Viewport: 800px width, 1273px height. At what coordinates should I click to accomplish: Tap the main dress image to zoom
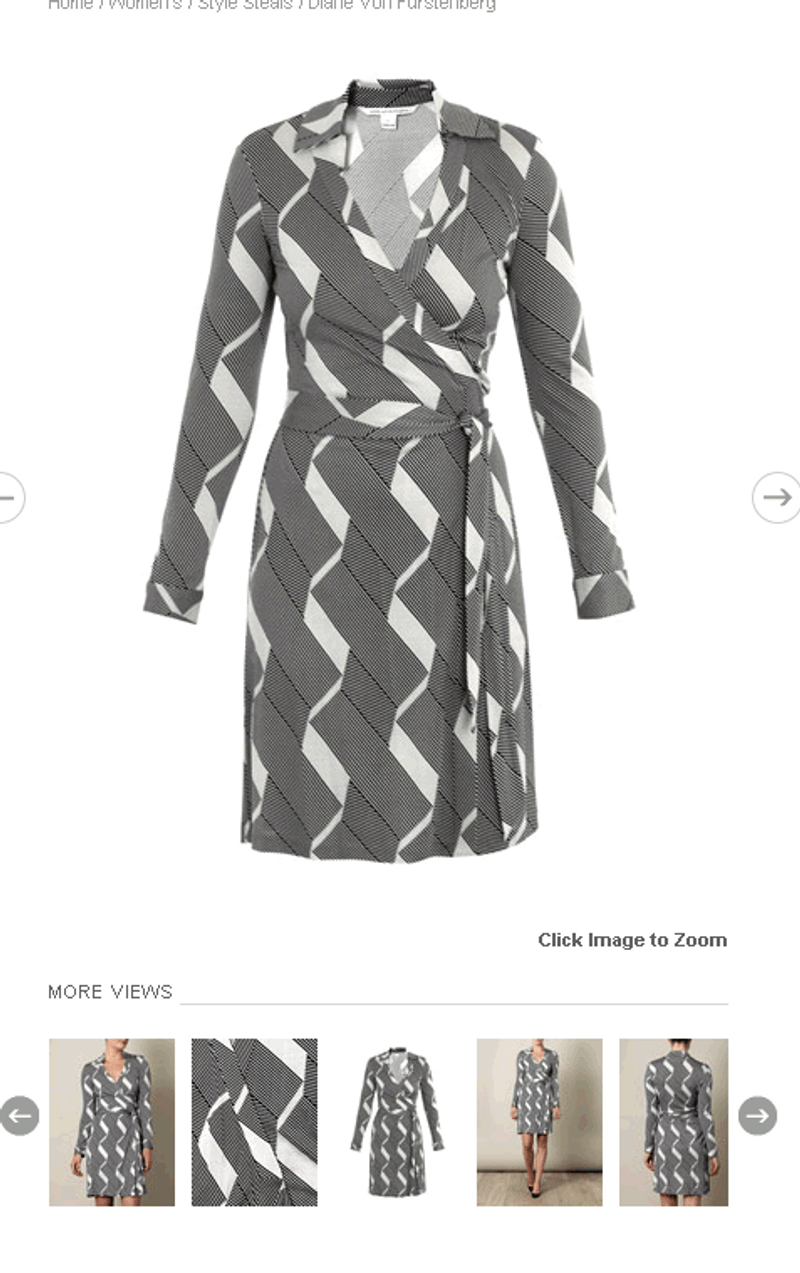388,470
